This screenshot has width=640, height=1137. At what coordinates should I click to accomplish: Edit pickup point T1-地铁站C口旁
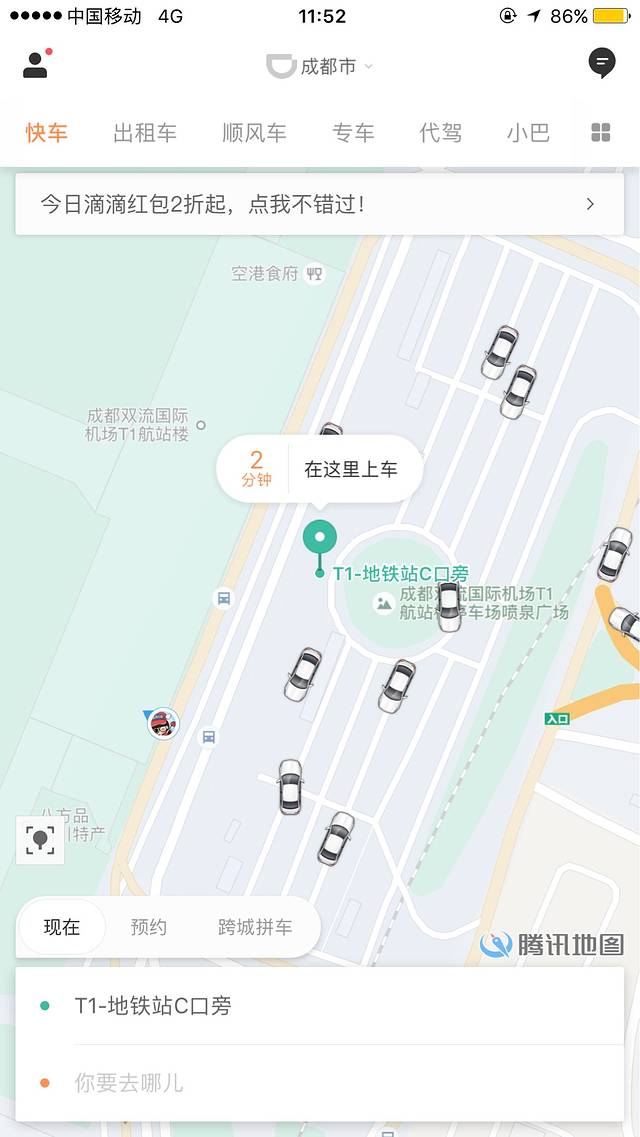click(320, 1006)
